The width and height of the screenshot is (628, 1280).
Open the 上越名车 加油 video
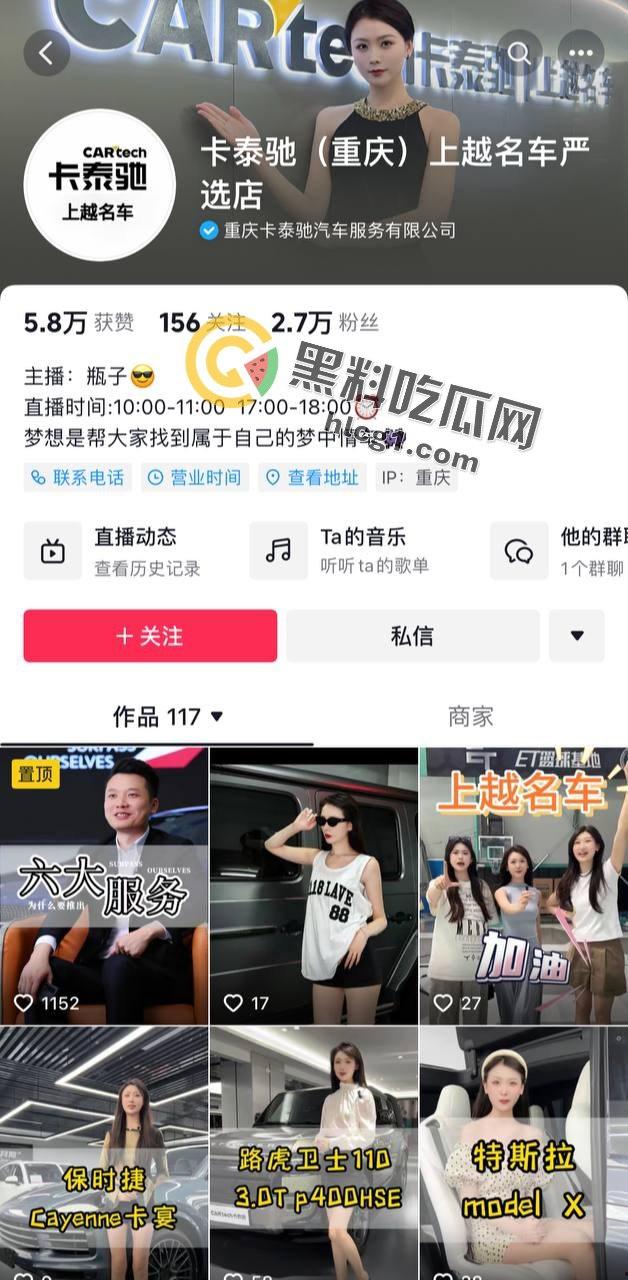tap(523, 885)
